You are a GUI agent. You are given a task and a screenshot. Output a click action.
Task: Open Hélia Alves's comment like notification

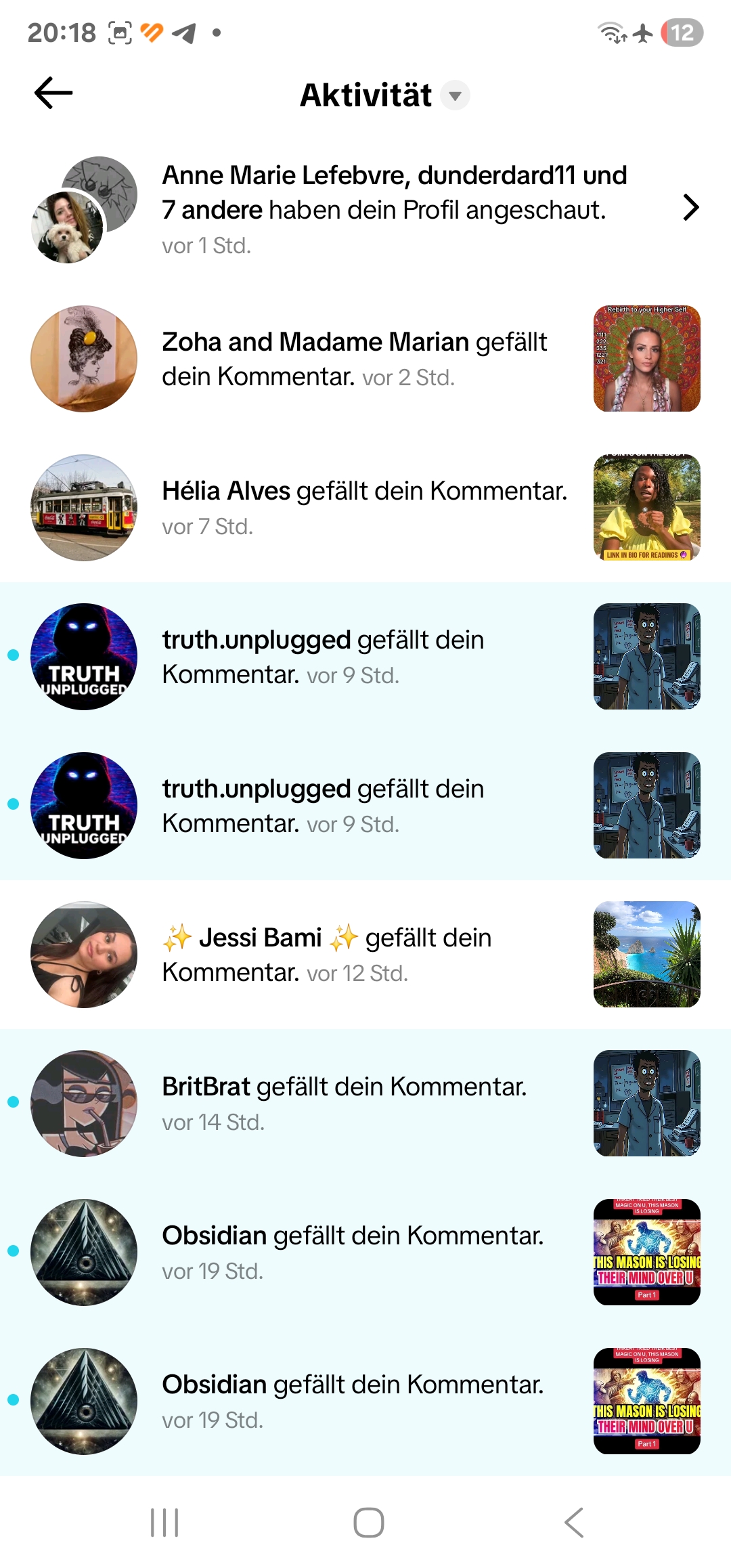click(x=364, y=507)
